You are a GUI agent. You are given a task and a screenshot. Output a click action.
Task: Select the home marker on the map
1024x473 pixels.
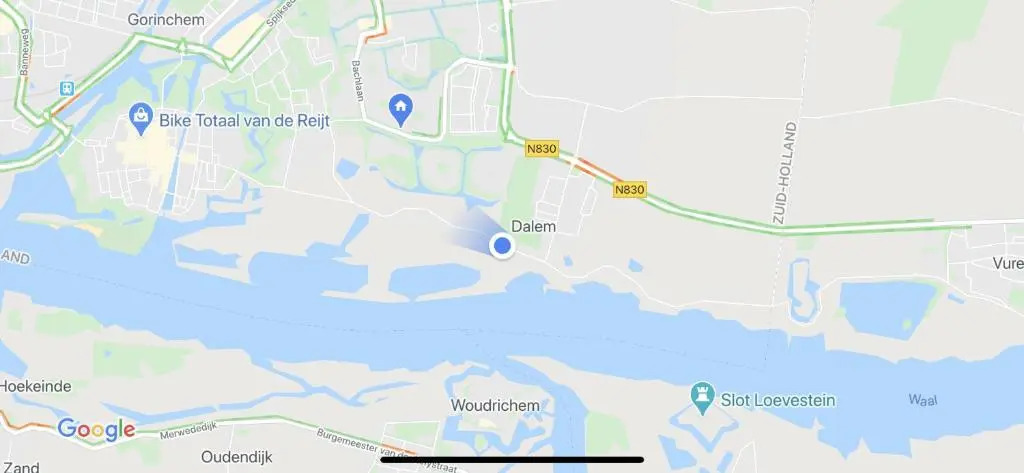pyautogui.click(x=401, y=107)
